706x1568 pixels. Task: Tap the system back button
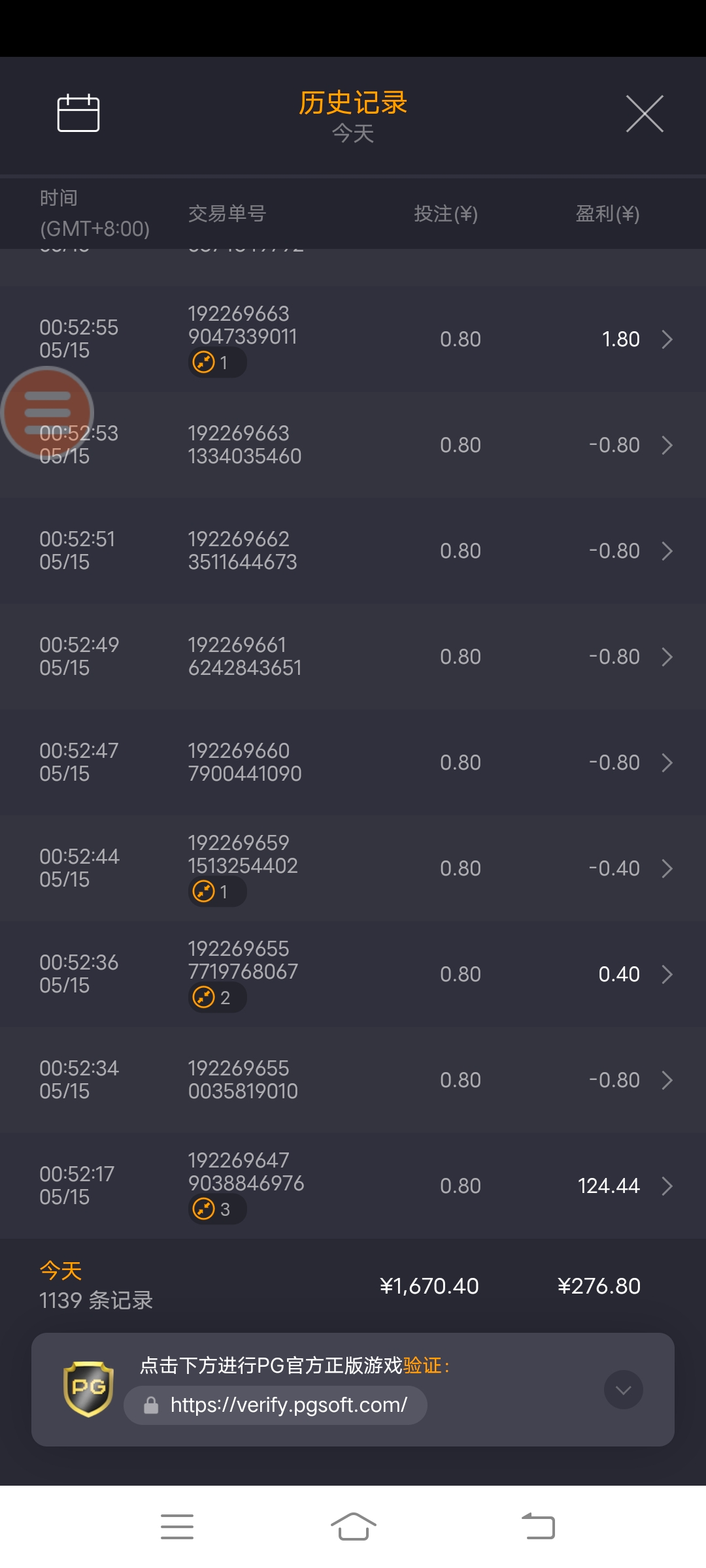click(x=538, y=1527)
